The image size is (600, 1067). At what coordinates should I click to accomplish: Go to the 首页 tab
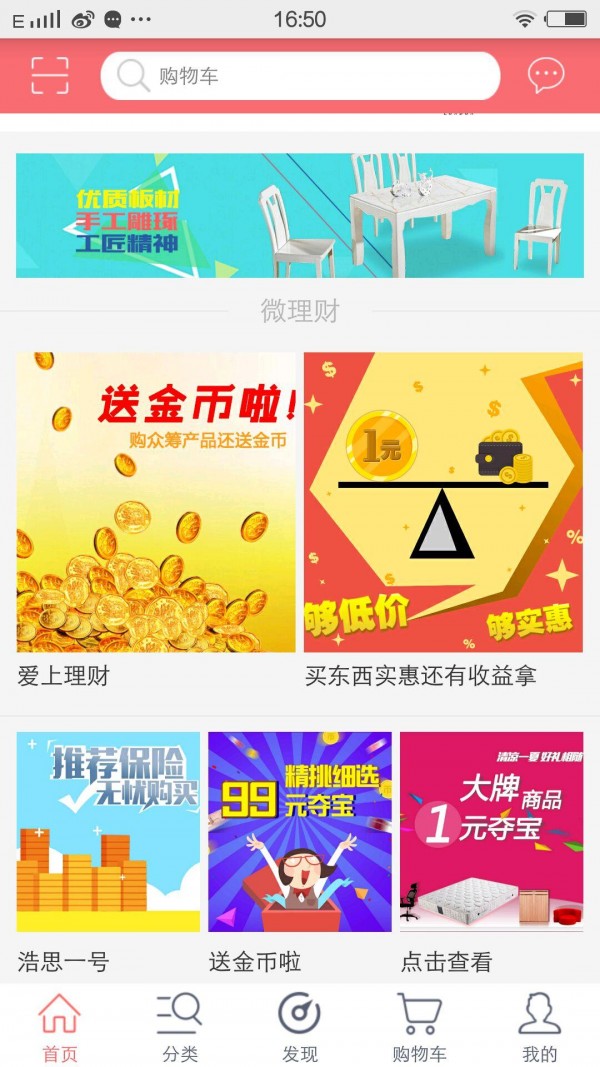(59, 1027)
